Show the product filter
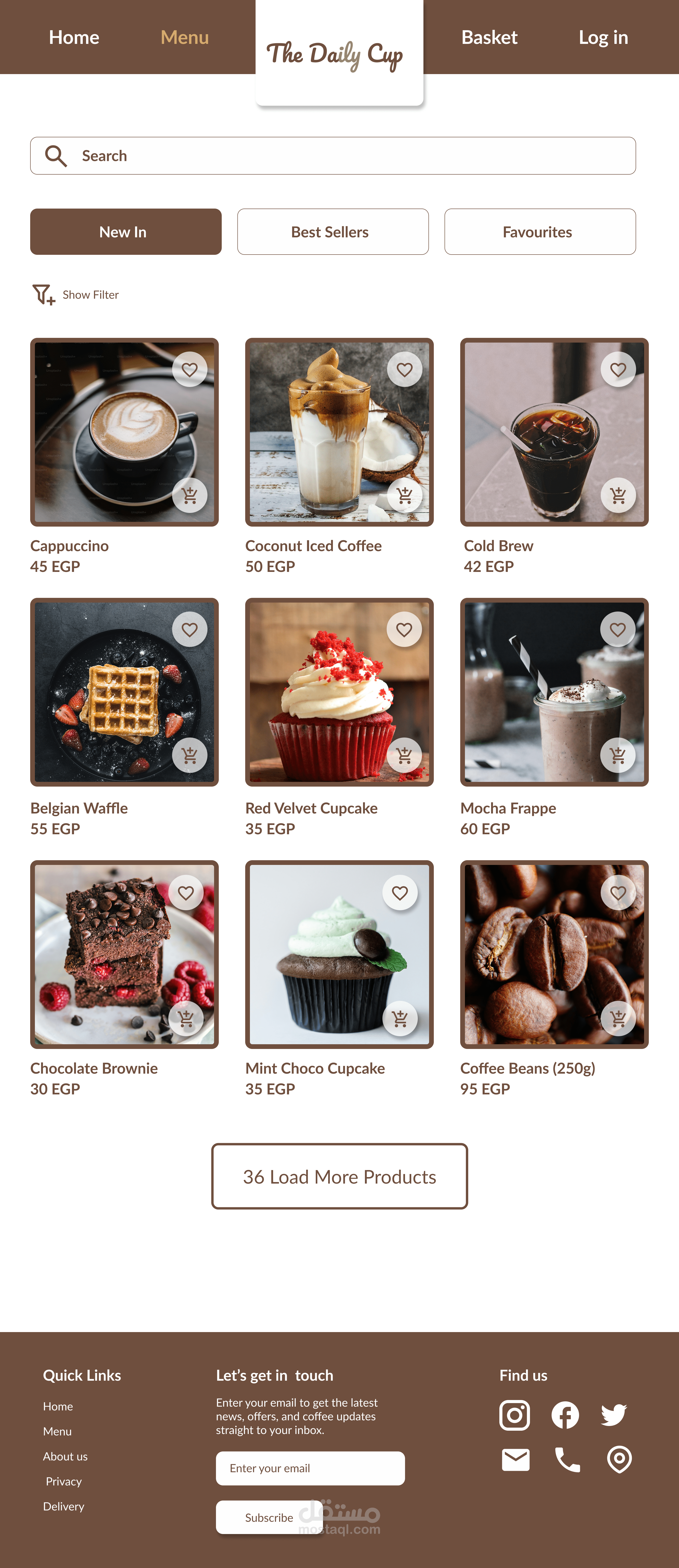This screenshot has height=1568, width=679. click(x=75, y=295)
